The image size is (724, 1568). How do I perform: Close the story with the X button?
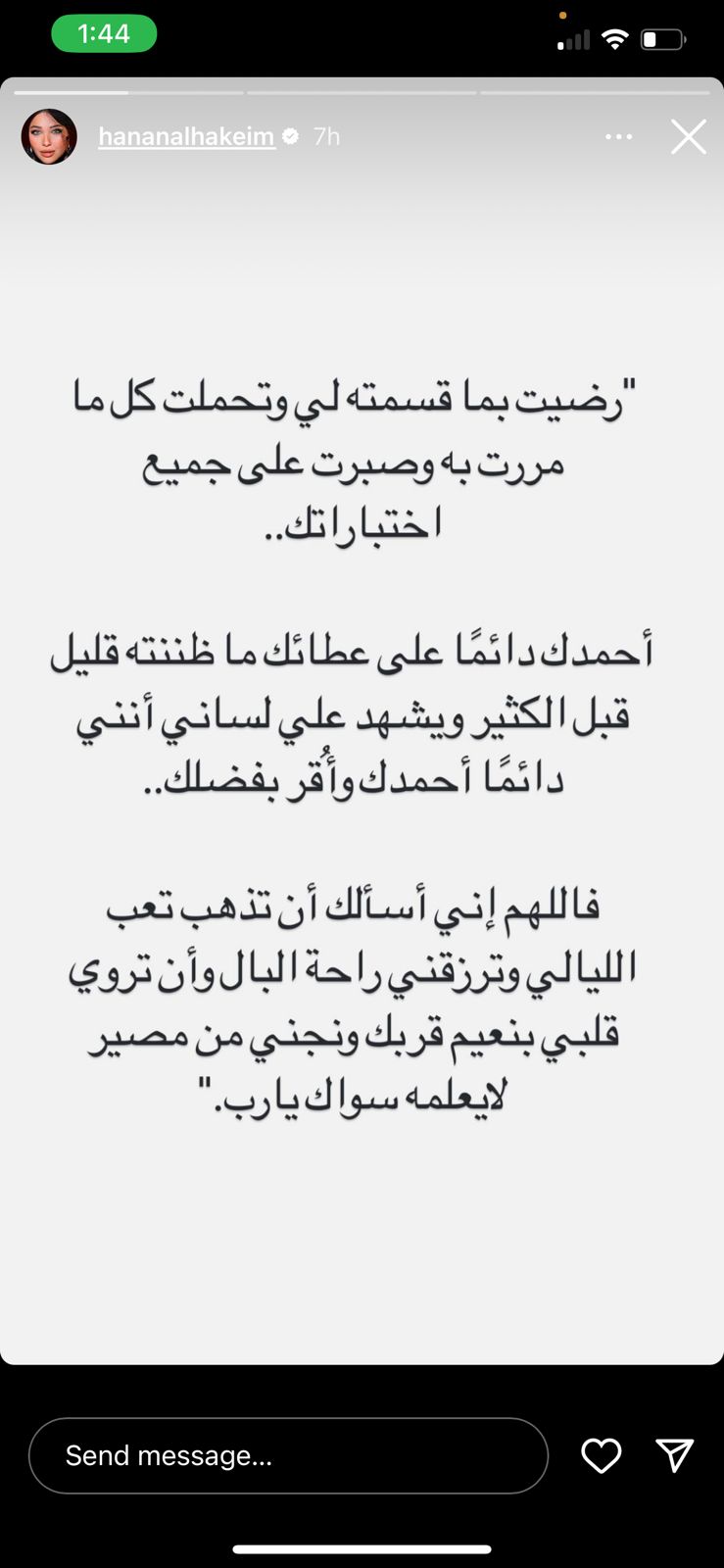tap(688, 137)
